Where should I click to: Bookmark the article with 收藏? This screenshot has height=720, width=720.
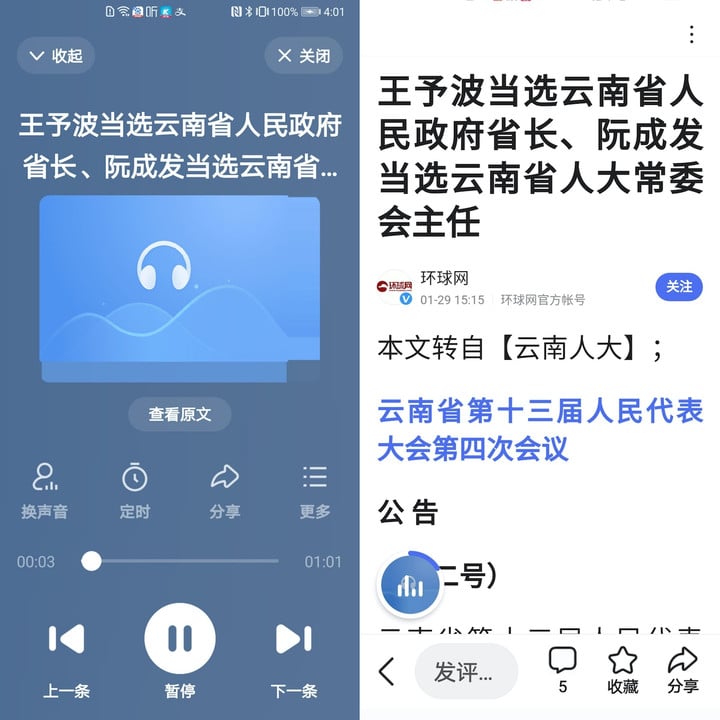point(622,668)
